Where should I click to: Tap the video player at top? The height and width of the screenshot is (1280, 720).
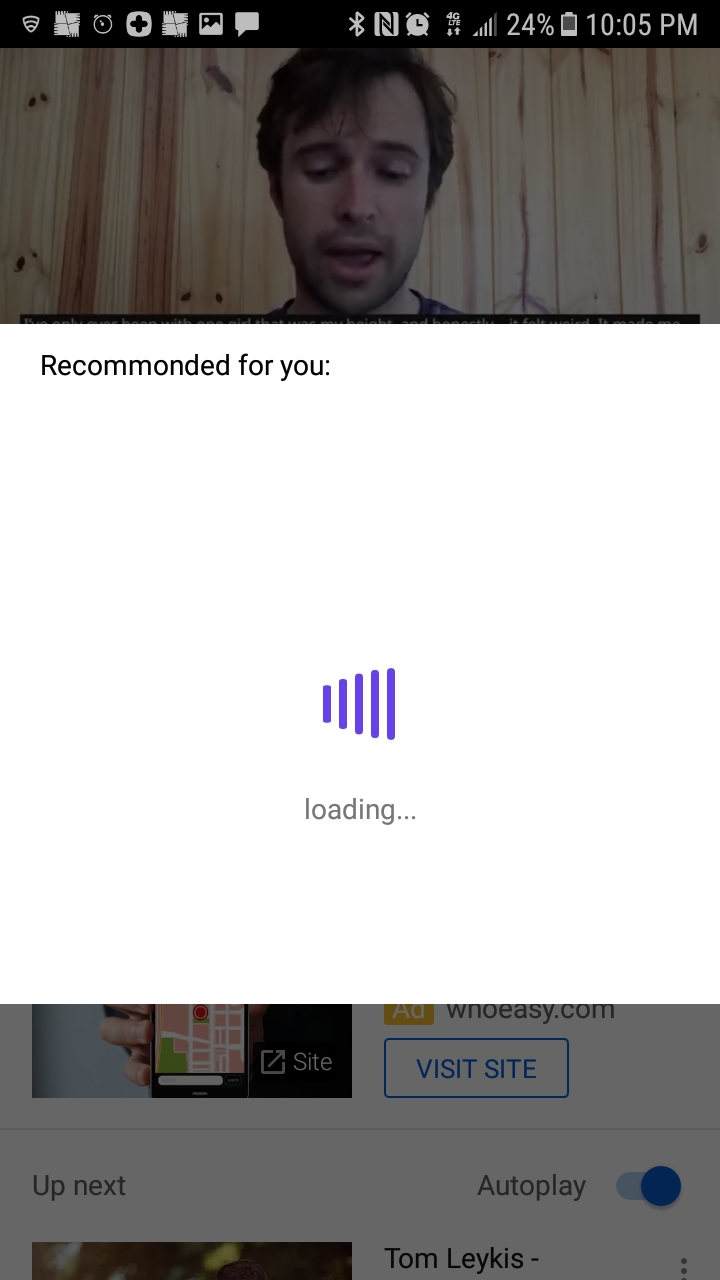point(360,186)
